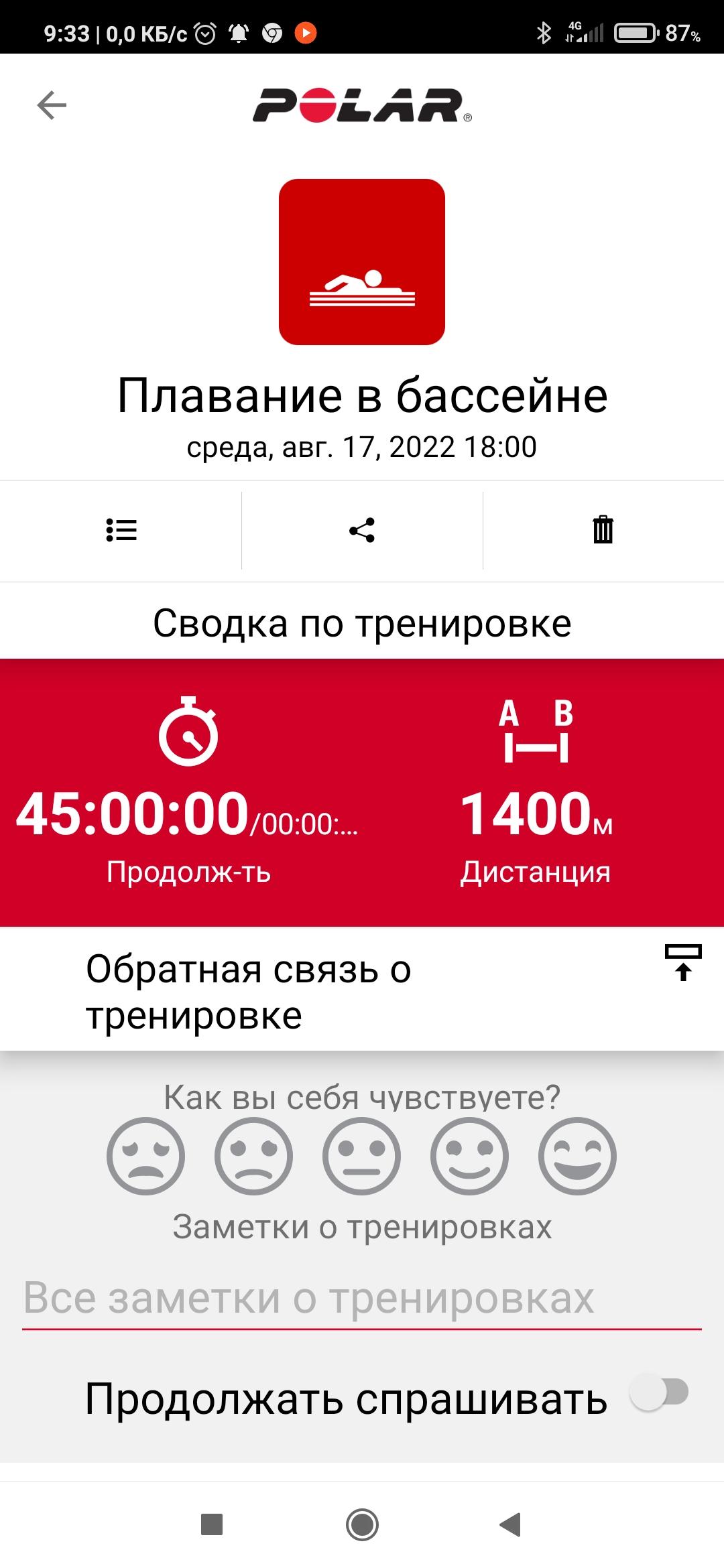The height and width of the screenshot is (1568, 724).
Task: Tap the training notes text field
Action: click(362, 1298)
